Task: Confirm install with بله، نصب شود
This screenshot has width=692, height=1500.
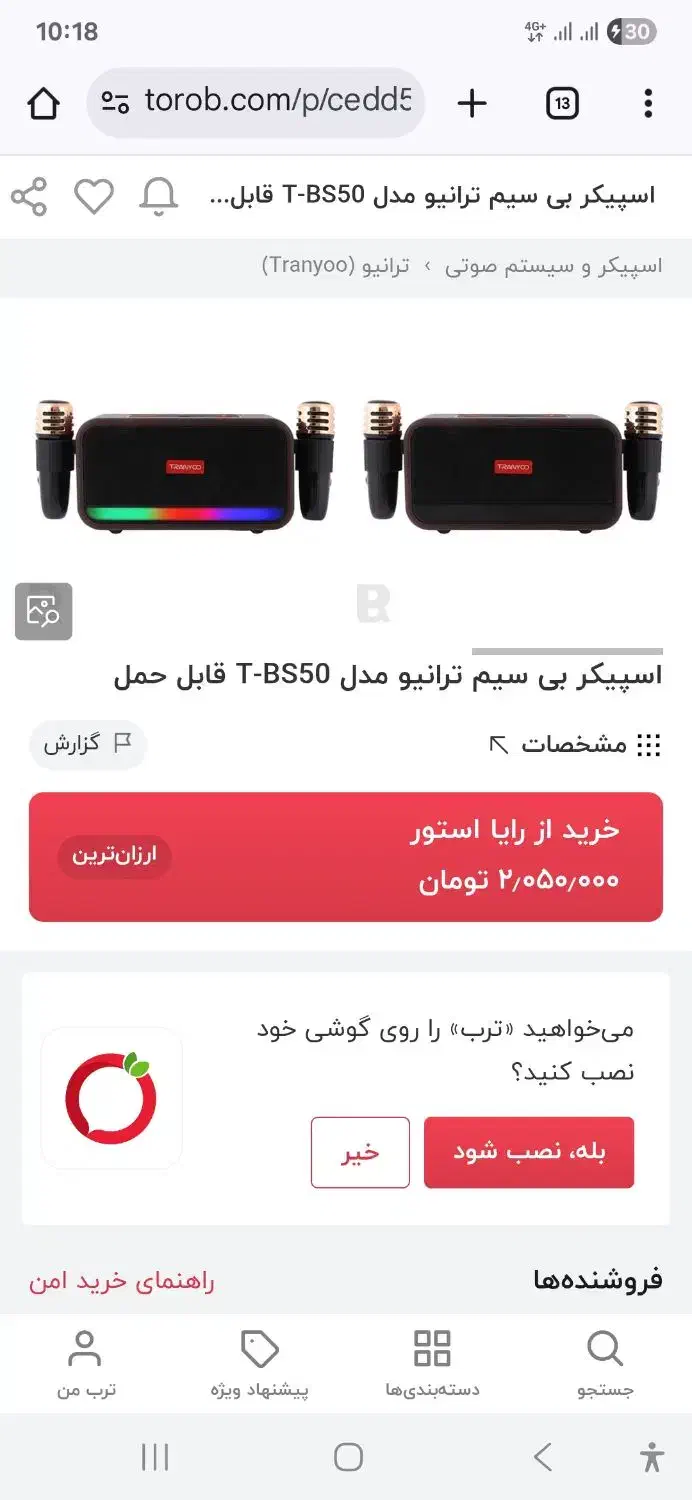Action: (529, 1152)
